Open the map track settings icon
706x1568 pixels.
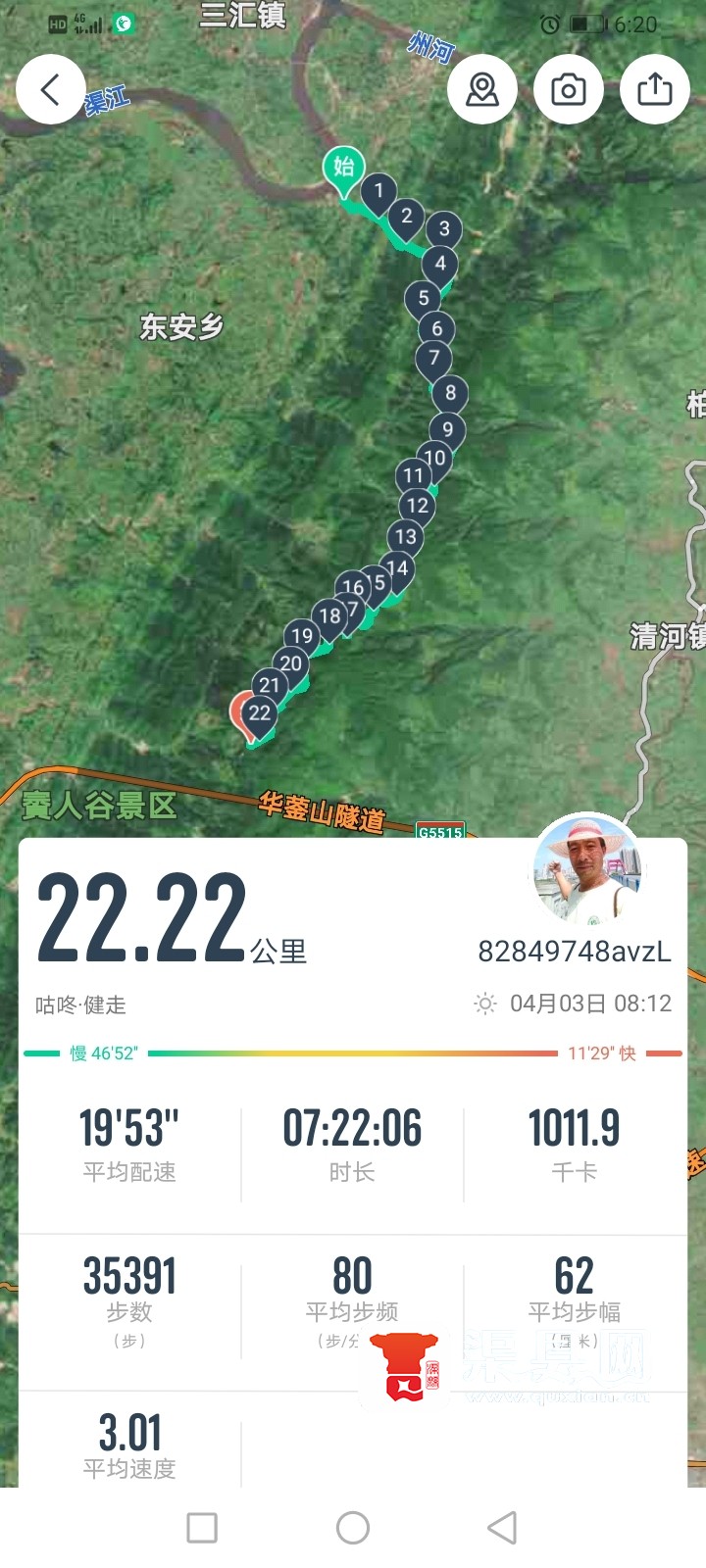pos(481,90)
